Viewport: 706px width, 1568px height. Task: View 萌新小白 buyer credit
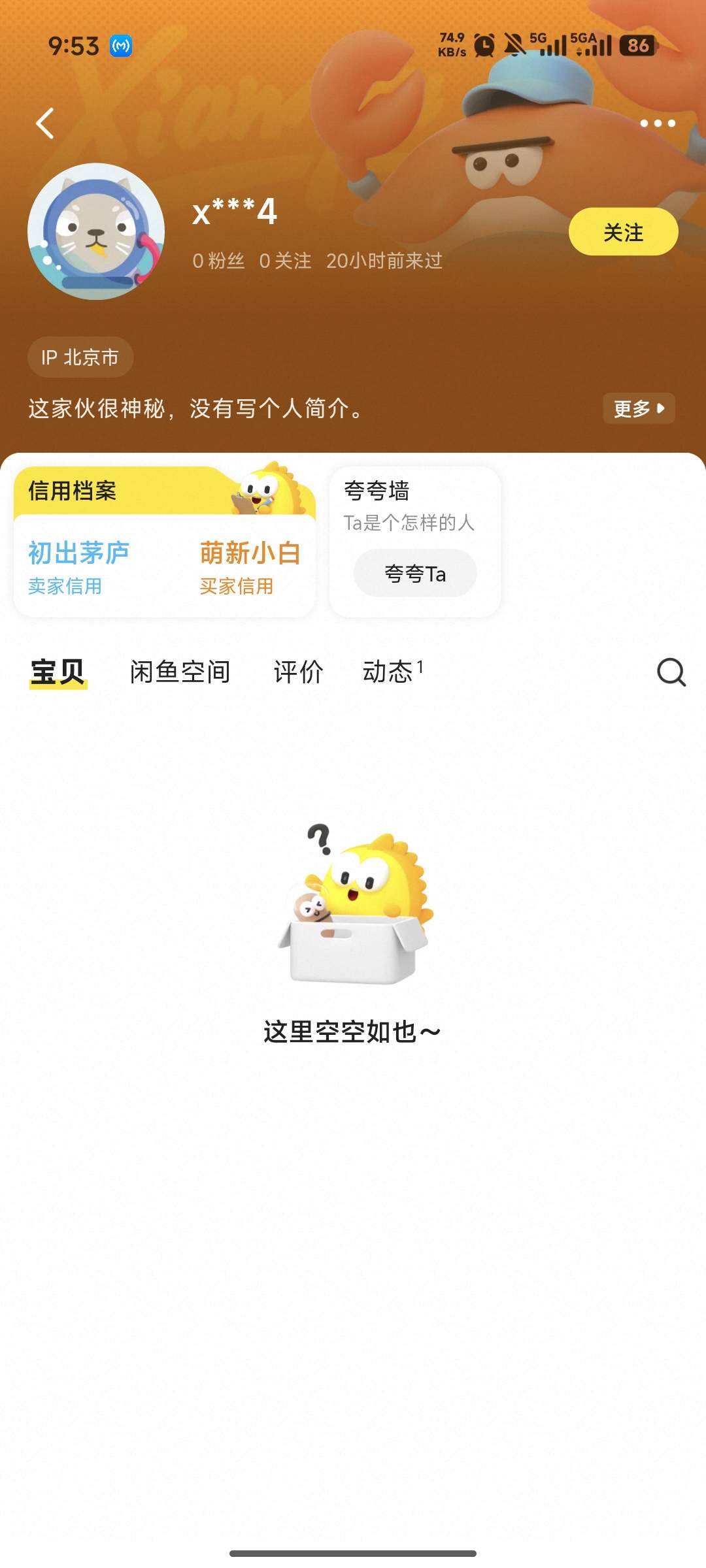click(250, 567)
